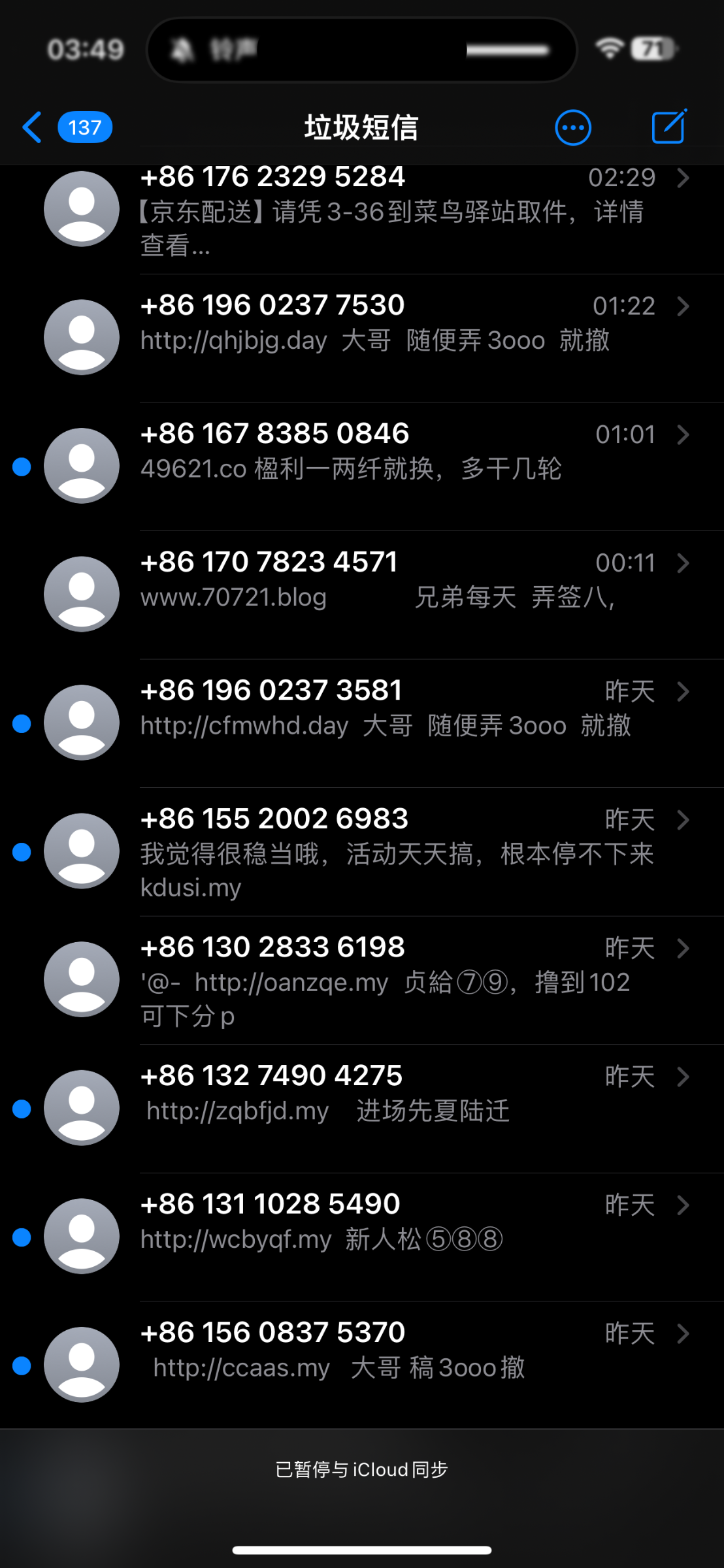Open the thread from +86 196 0237 3581

pyautogui.click(x=362, y=723)
